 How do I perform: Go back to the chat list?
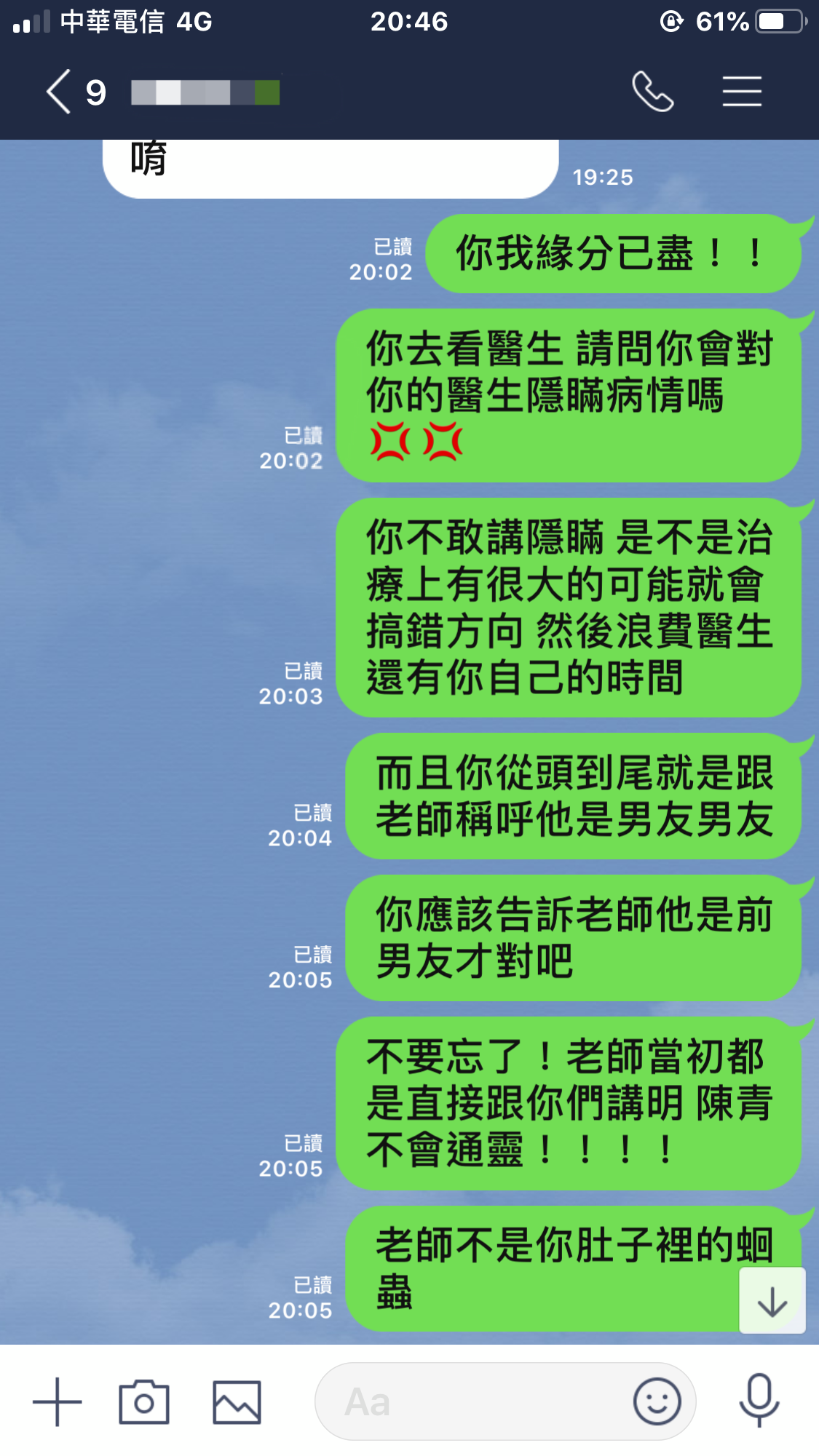(60, 92)
